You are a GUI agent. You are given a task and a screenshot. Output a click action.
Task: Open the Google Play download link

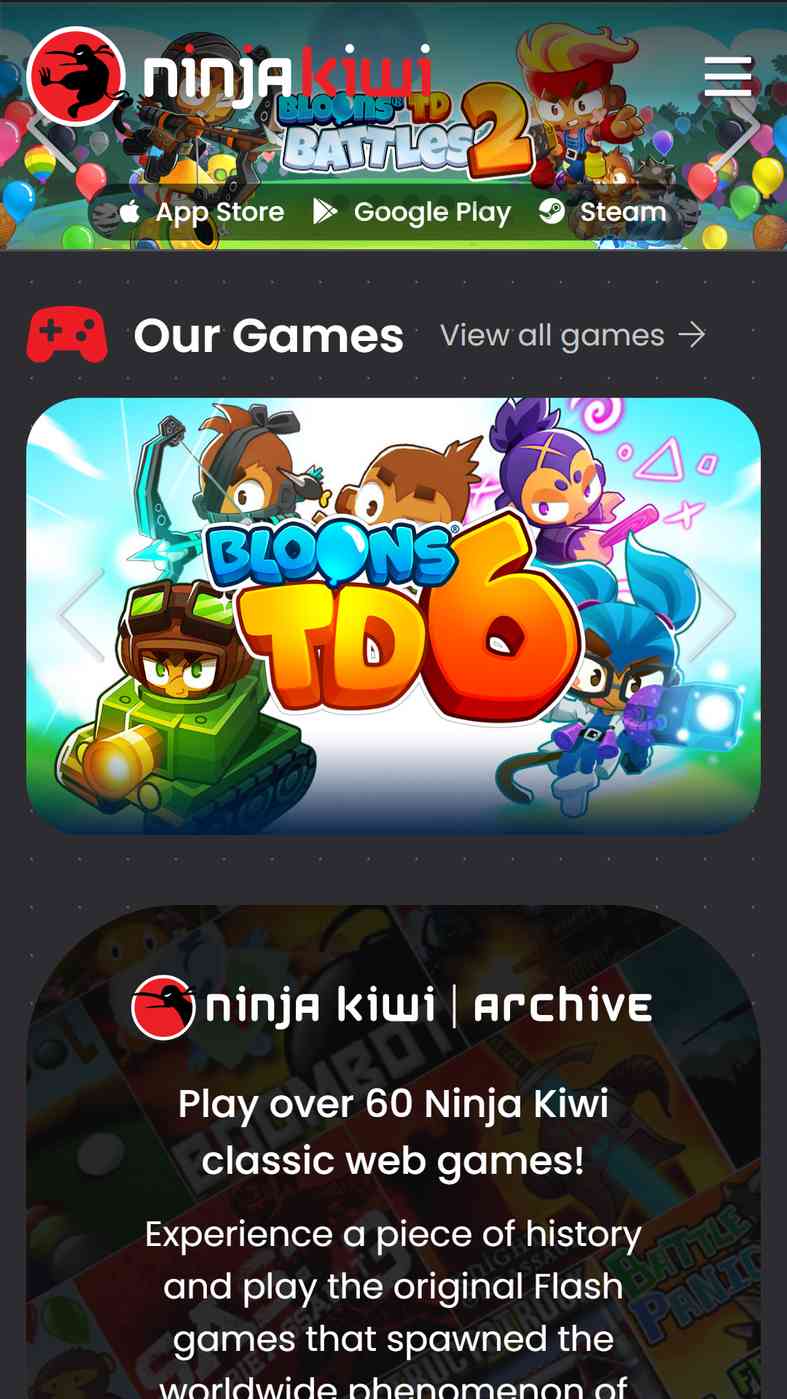pos(411,212)
